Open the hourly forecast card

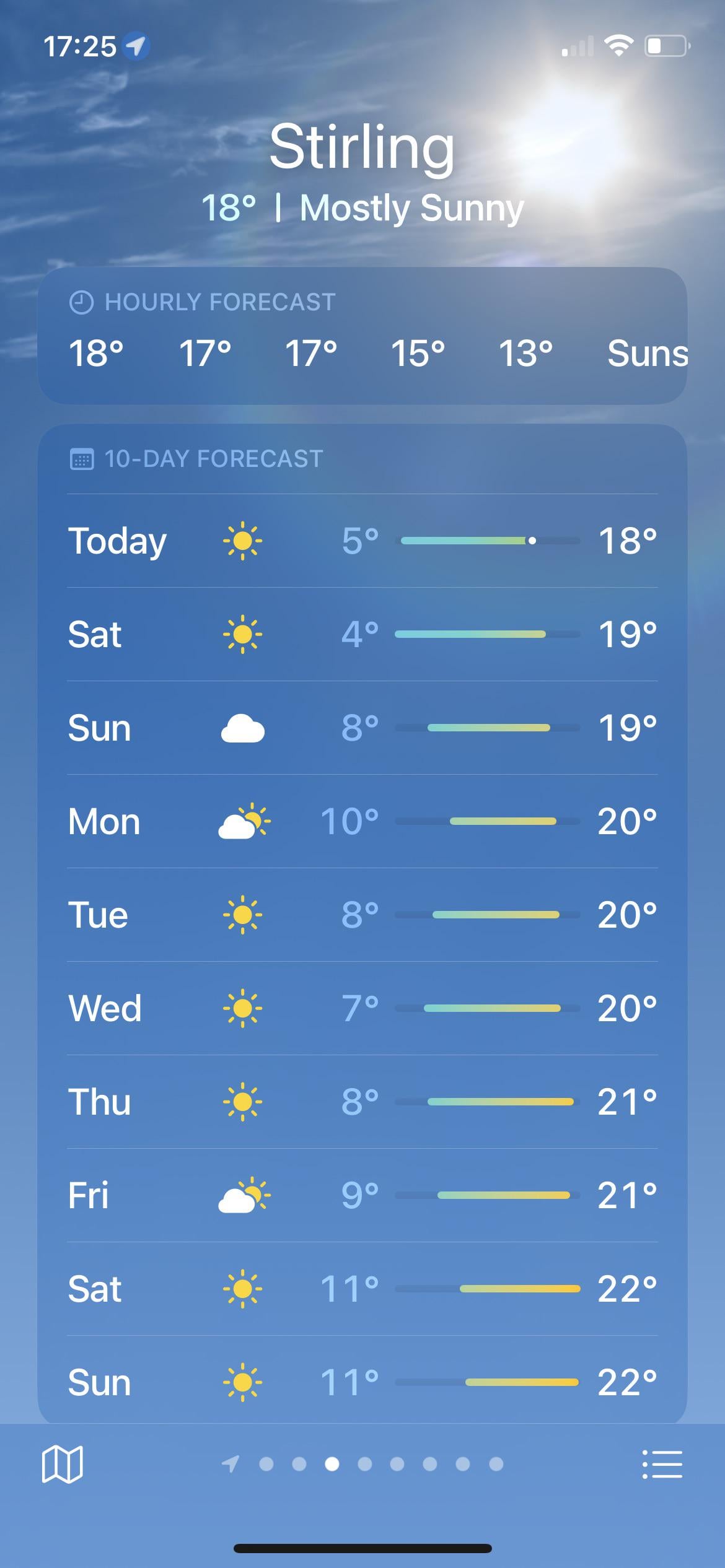(x=362, y=336)
